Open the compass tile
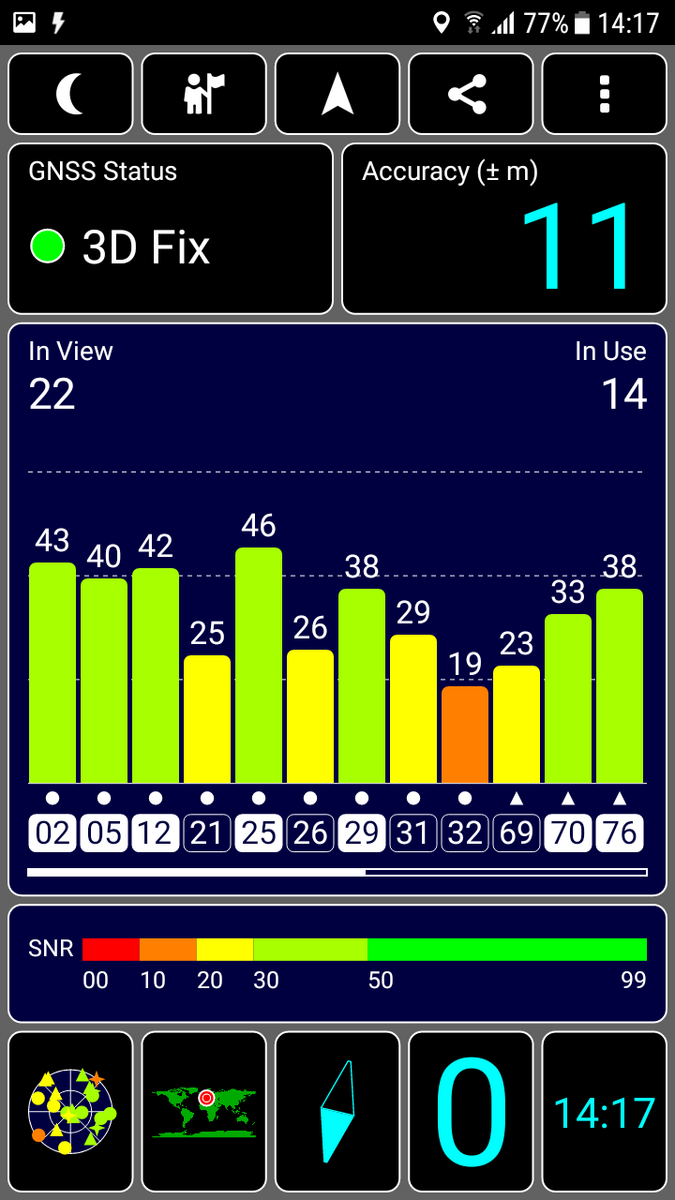 tap(338, 1111)
